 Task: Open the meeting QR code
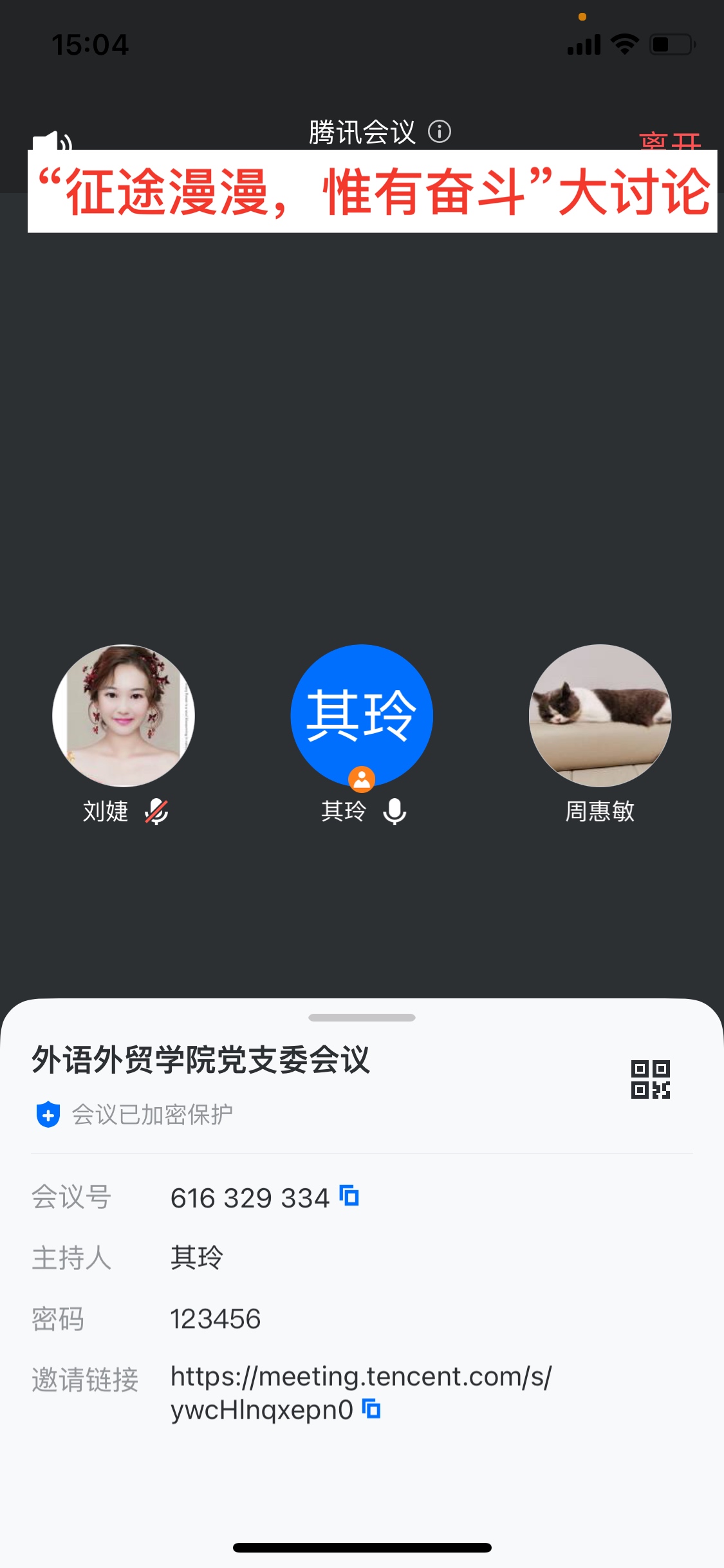(x=650, y=1079)
